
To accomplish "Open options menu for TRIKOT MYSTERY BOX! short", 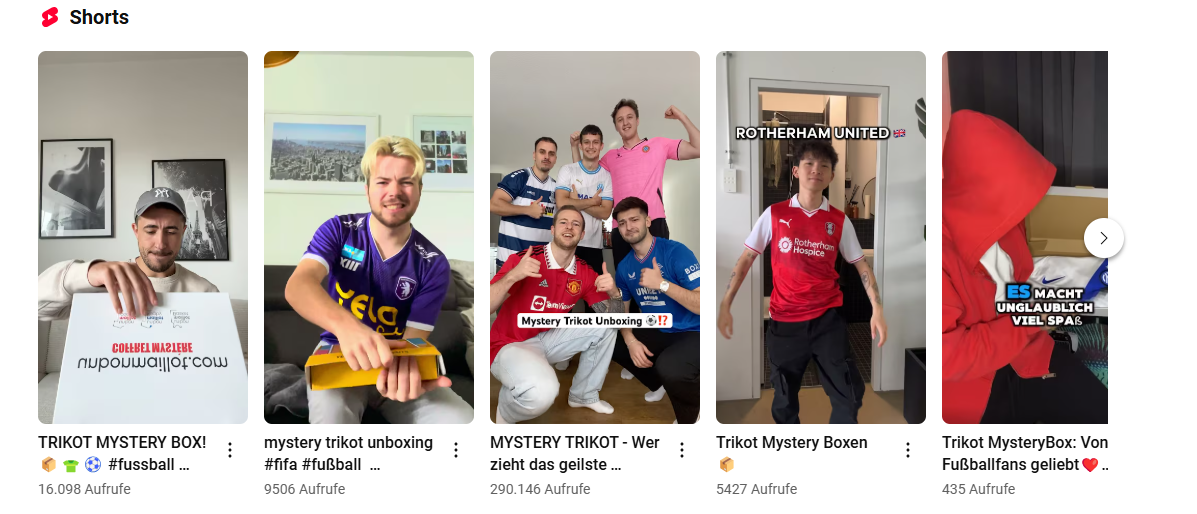I will click(230, 450).
